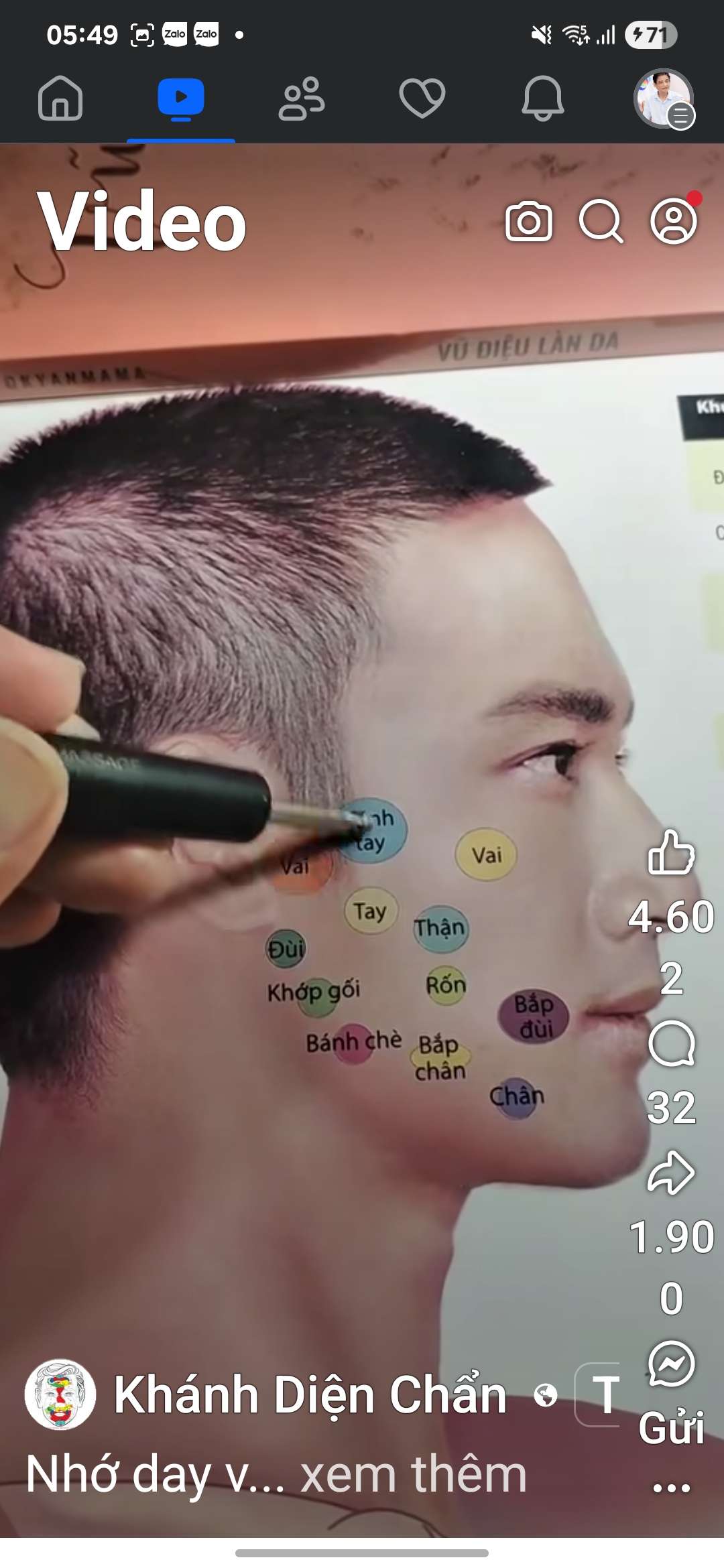Viewport: 724px width, 1568px height.
Task: Open the video profile icon
Action: click(674, 220)
